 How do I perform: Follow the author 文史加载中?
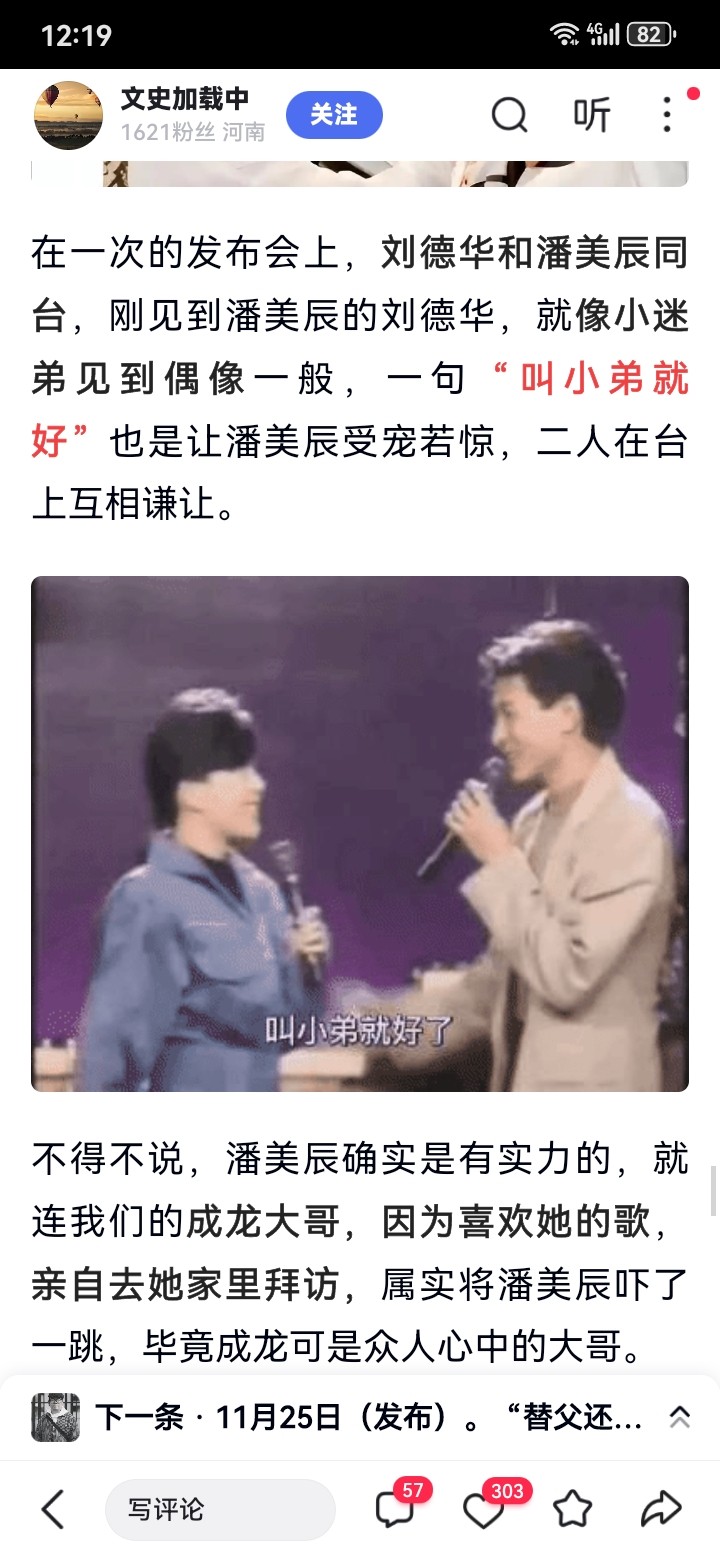(334, 115)
